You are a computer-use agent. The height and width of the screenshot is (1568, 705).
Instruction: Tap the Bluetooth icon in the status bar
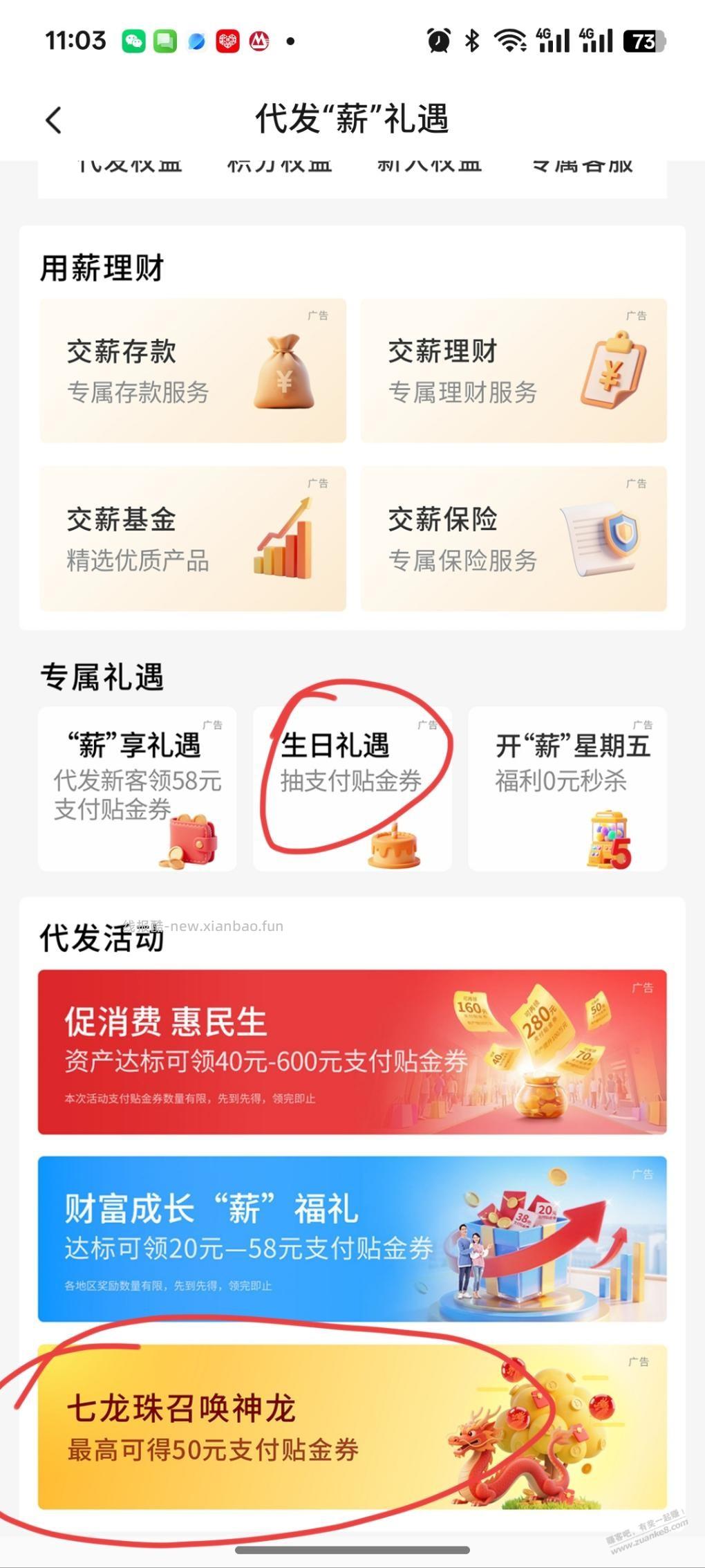(473, 40)
